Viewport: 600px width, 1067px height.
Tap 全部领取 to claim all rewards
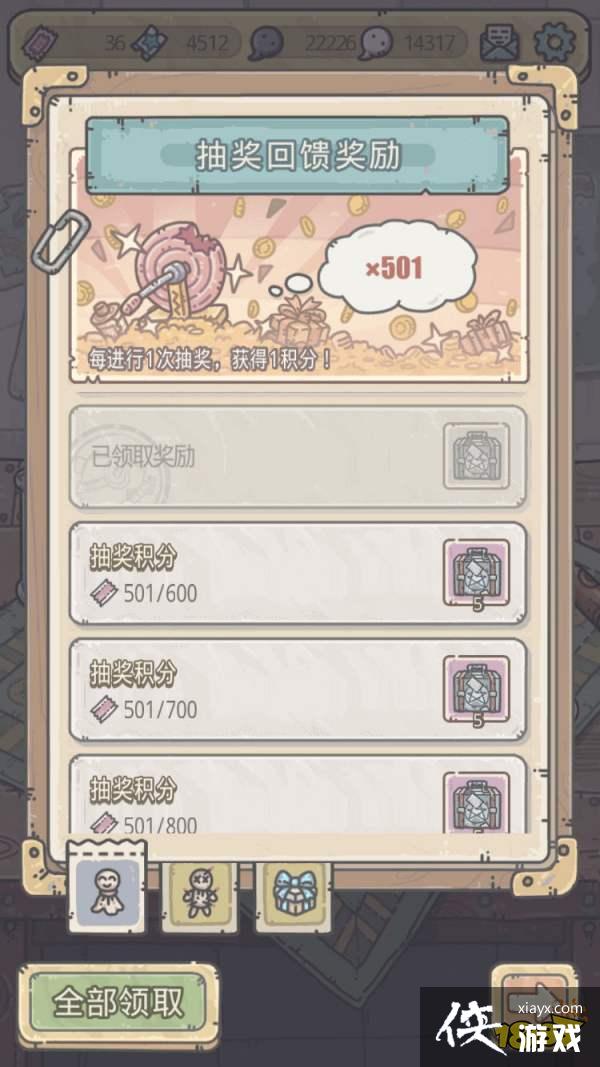(118, 1002)
